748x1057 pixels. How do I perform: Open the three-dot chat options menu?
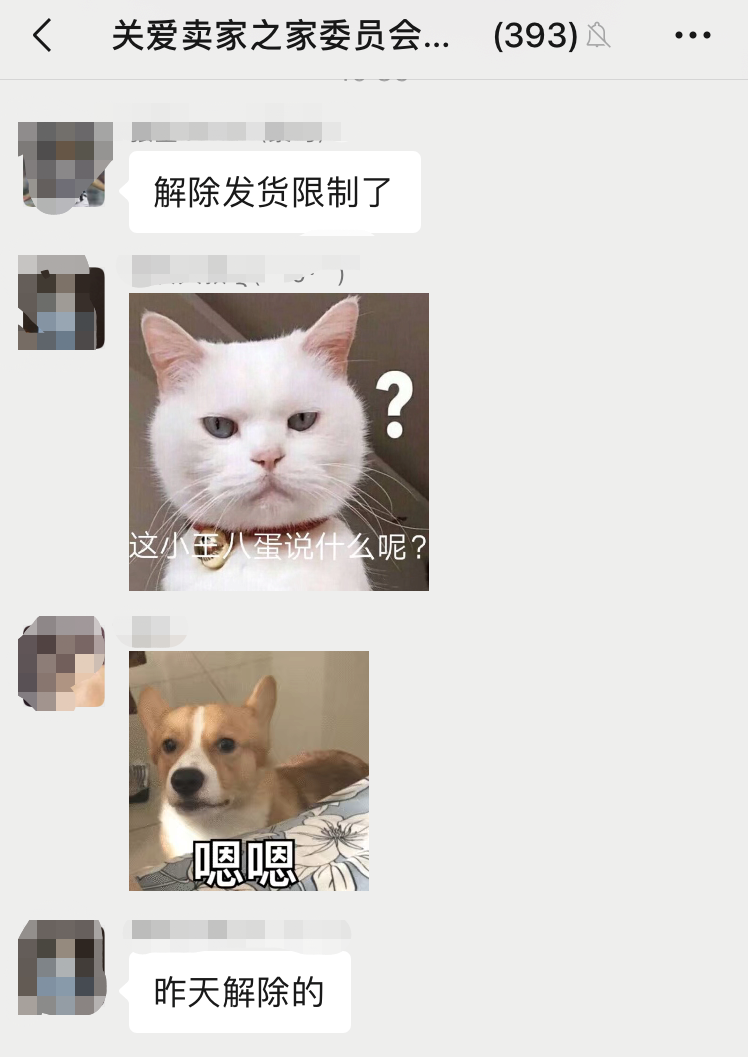692,36
